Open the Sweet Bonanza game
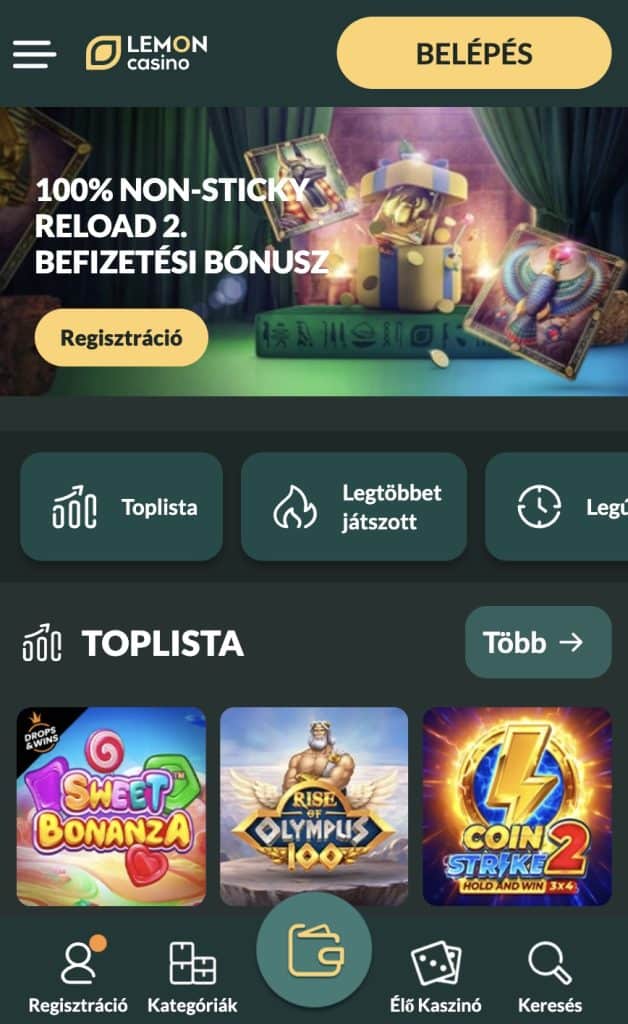628x1024 pixels. [x=111, y=806]
